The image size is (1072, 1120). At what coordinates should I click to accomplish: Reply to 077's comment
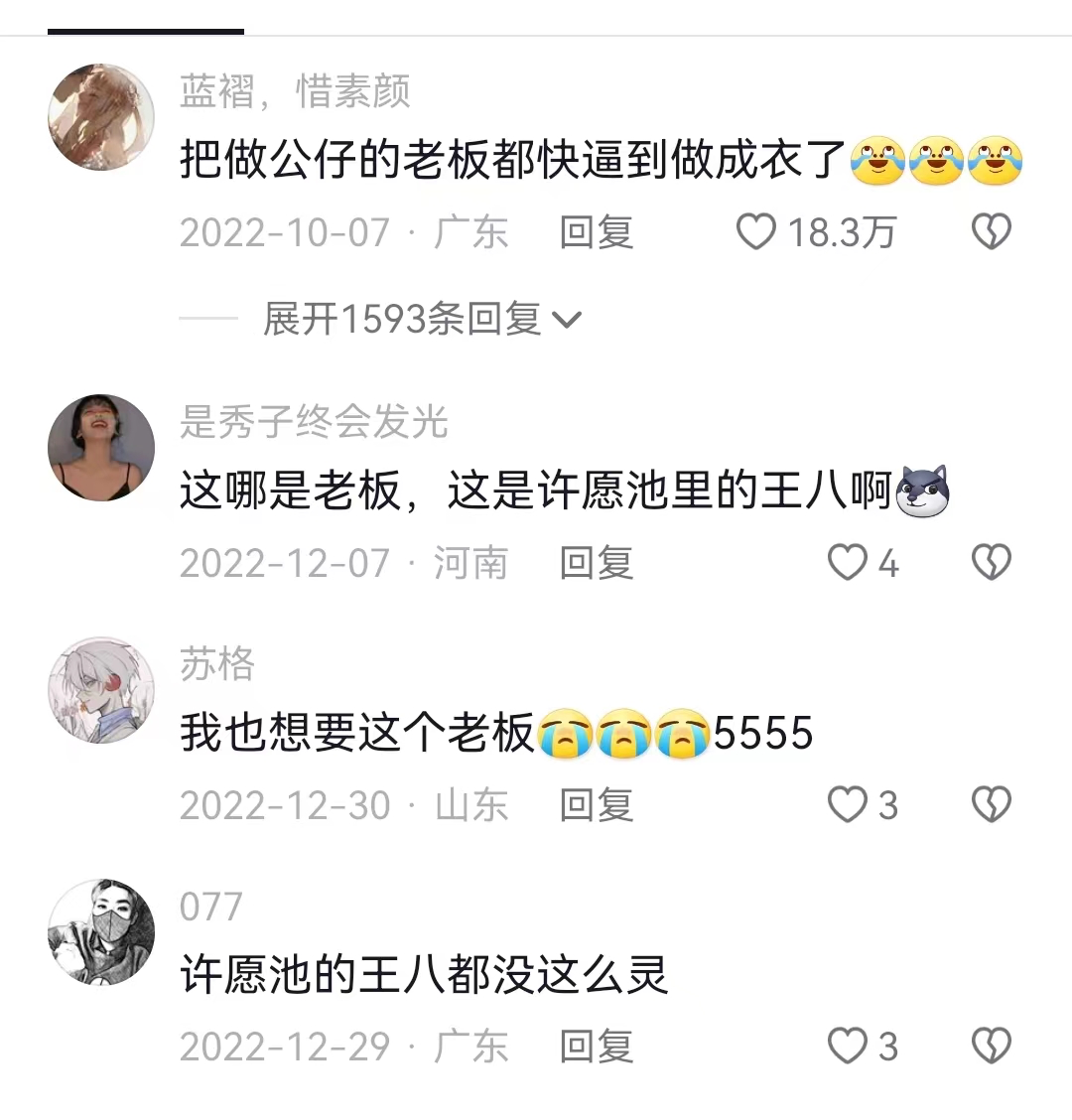596,1047
